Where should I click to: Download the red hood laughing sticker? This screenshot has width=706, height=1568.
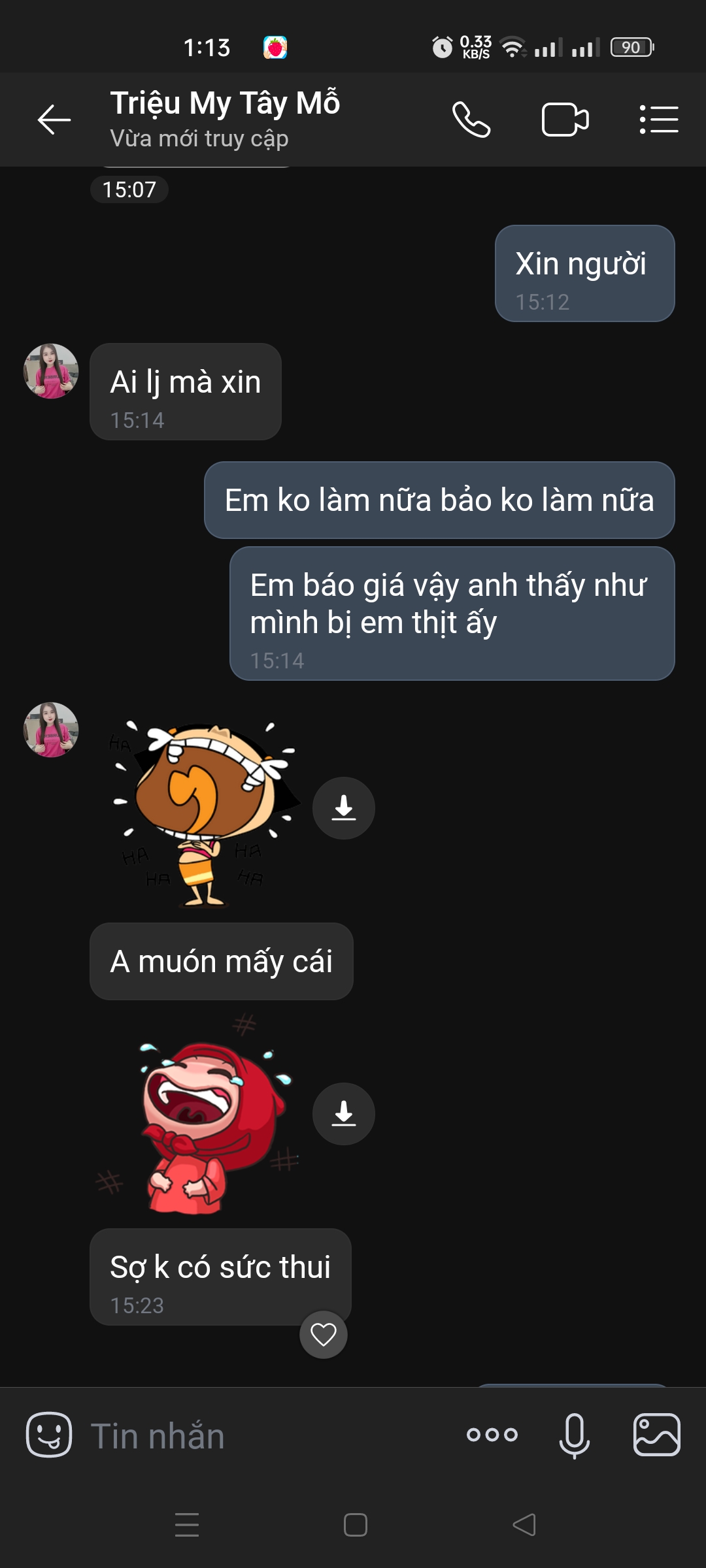pos(343,1114)
